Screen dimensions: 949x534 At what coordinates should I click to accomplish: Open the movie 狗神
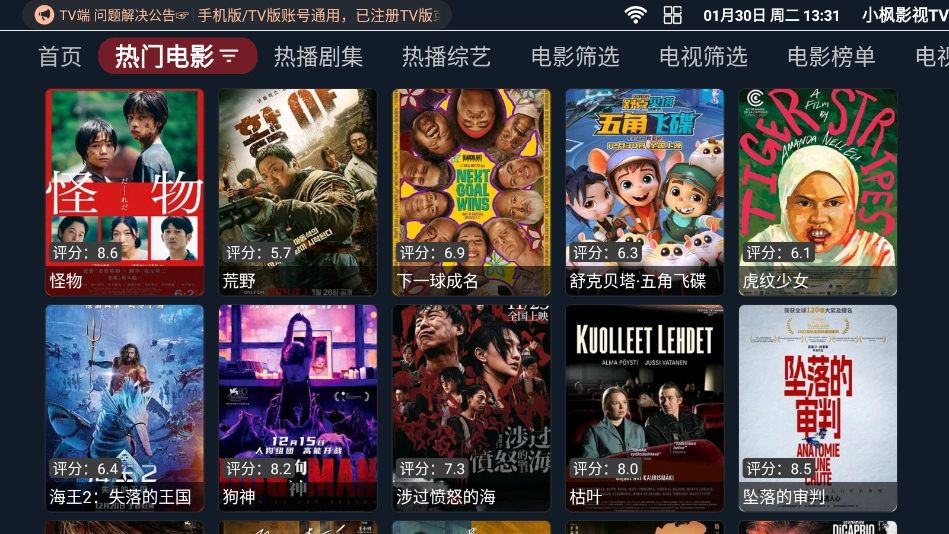[x=298, y=407]
